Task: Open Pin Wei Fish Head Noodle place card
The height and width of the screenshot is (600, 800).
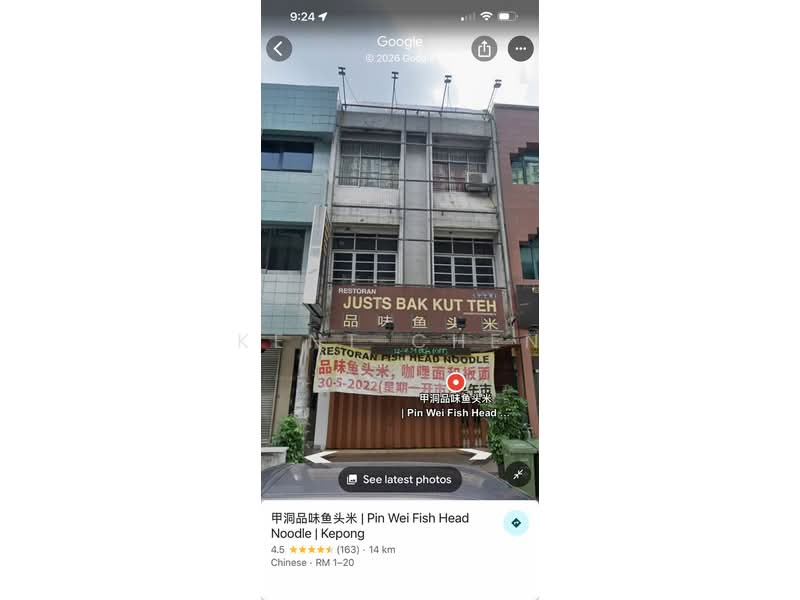Action: pyautogui.click(x=370, y=526)
